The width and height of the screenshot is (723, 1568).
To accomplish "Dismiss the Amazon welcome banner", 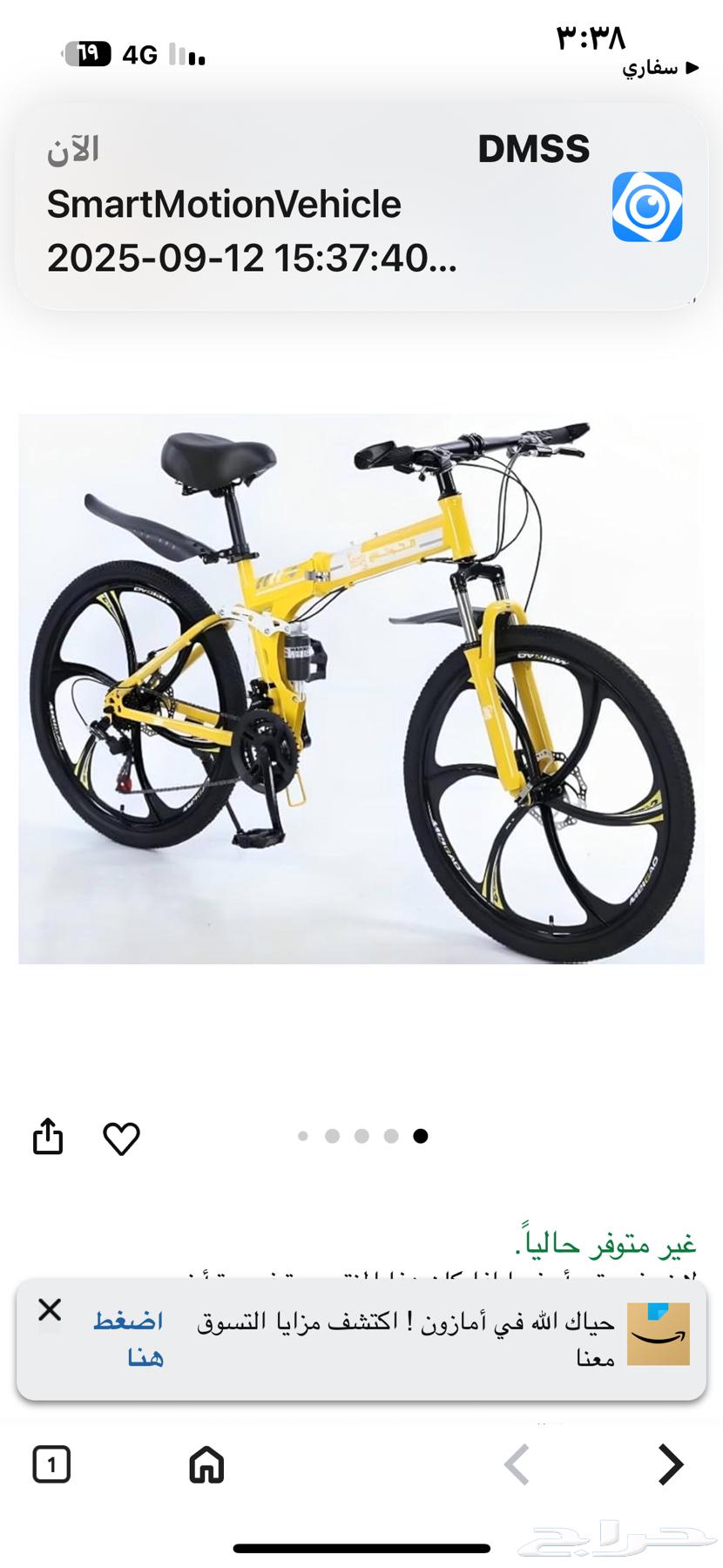I will [50, 1309].
